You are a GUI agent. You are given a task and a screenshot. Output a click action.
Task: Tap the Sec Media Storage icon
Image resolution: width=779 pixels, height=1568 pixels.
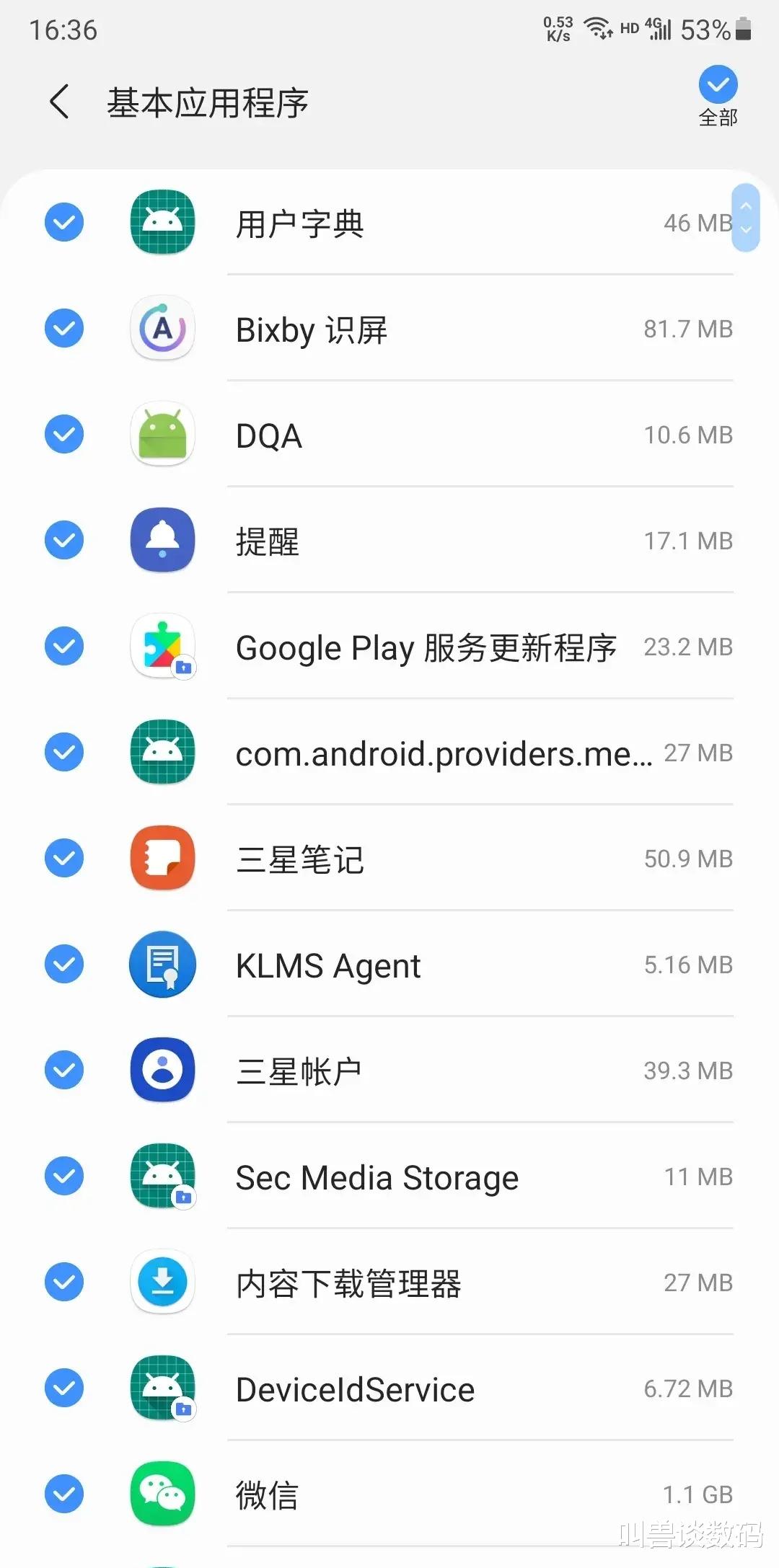pyautogui.click(x=162, y=1177)
